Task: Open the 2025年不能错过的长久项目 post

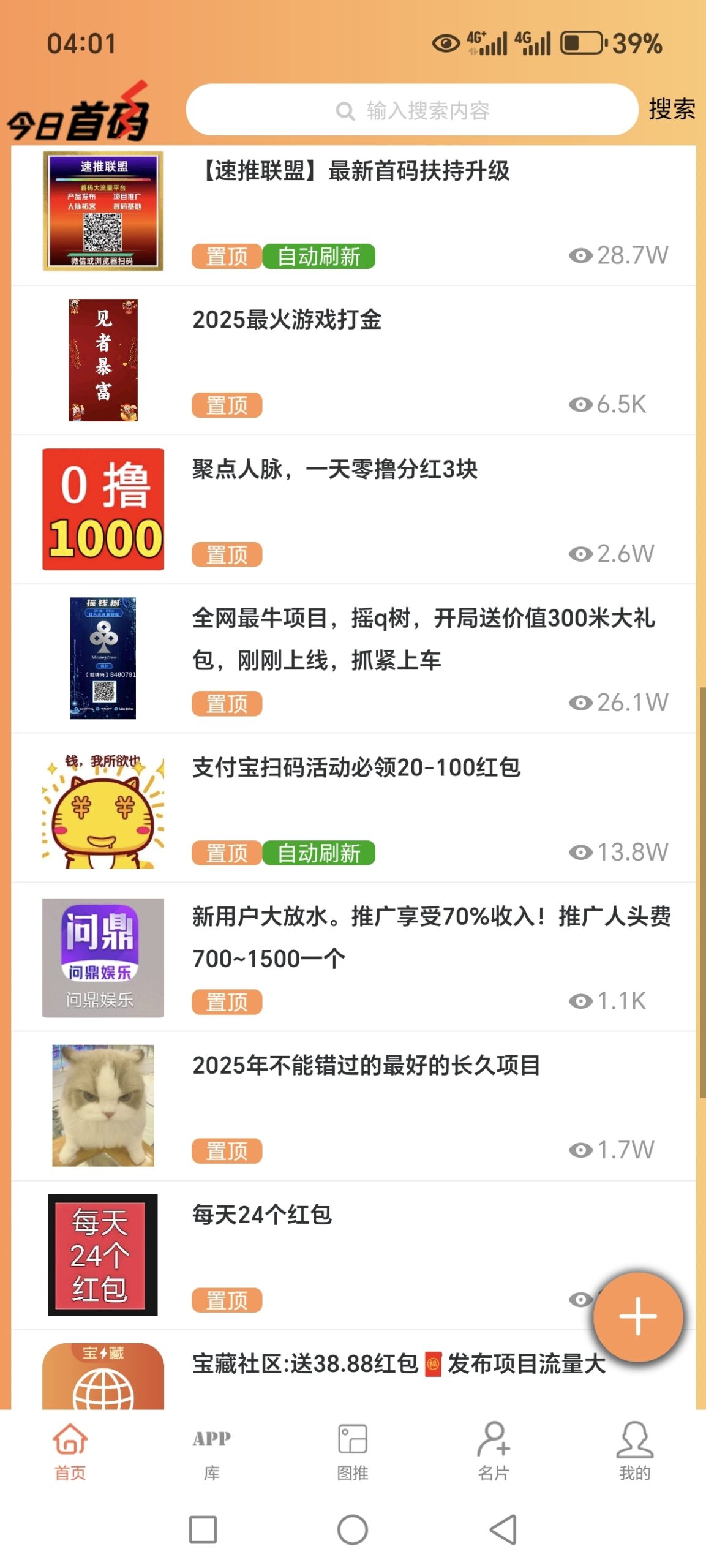Action: (x=366, y=1066)
